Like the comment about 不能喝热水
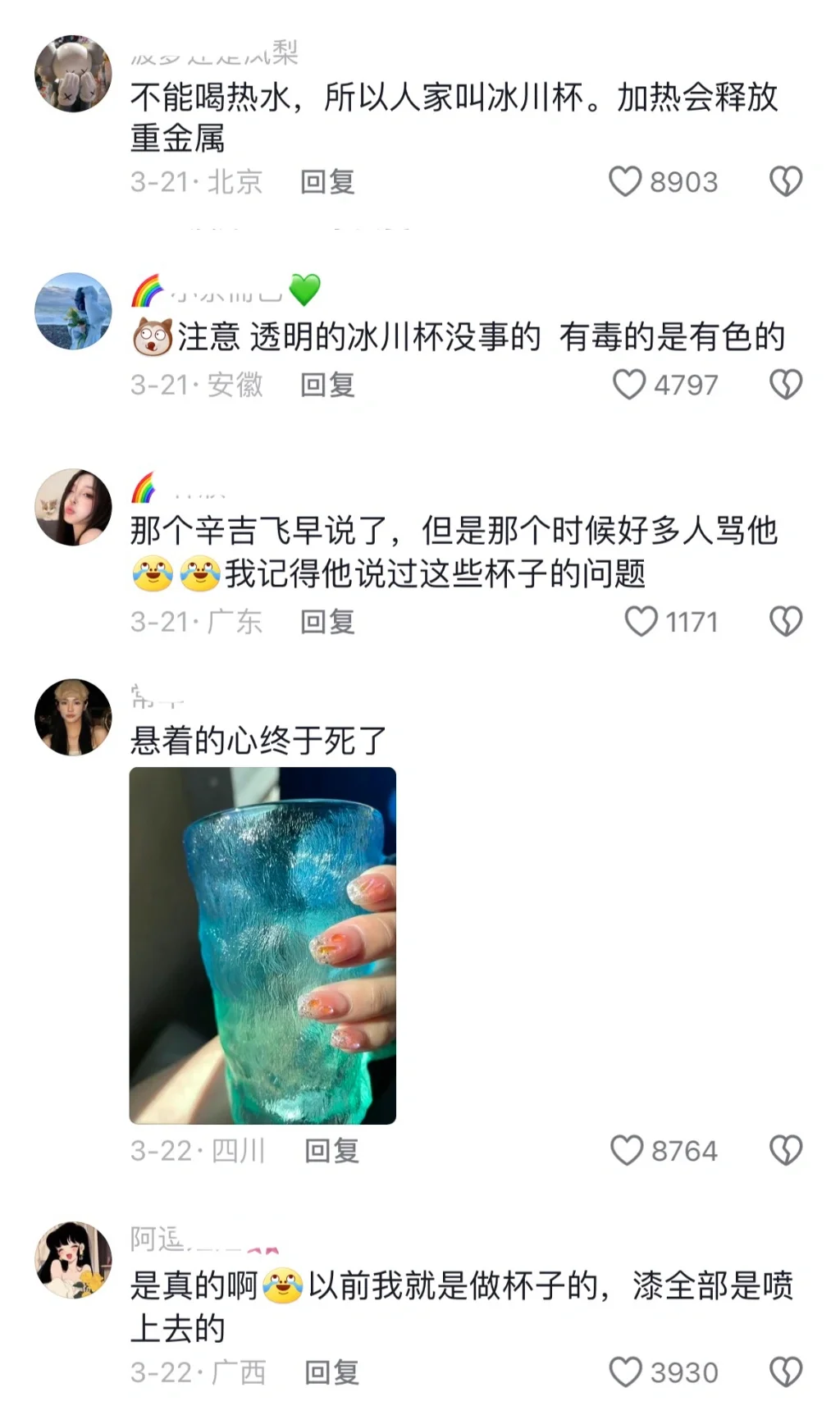840x1406 pixels. (625, 181)
